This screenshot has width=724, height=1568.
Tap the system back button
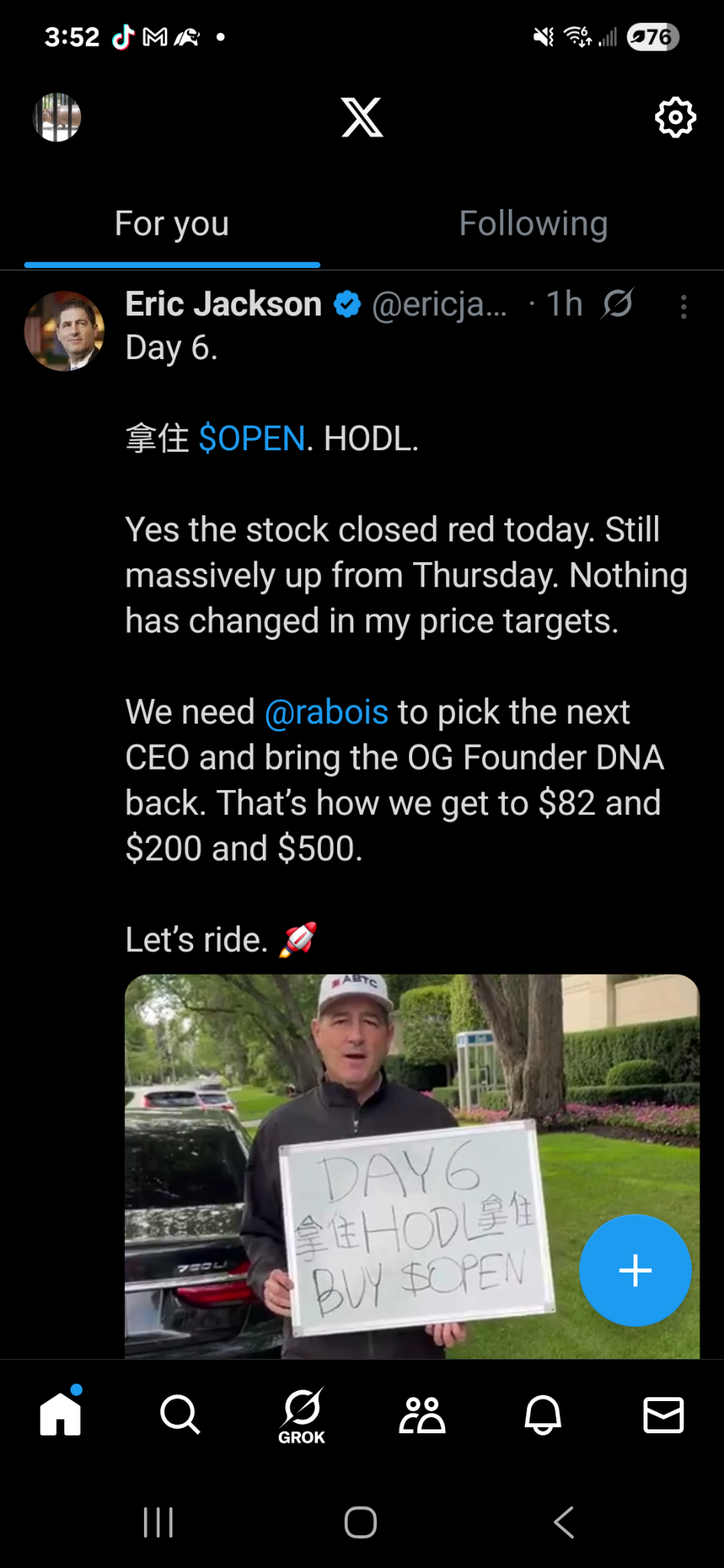[x=564, y=1522]
